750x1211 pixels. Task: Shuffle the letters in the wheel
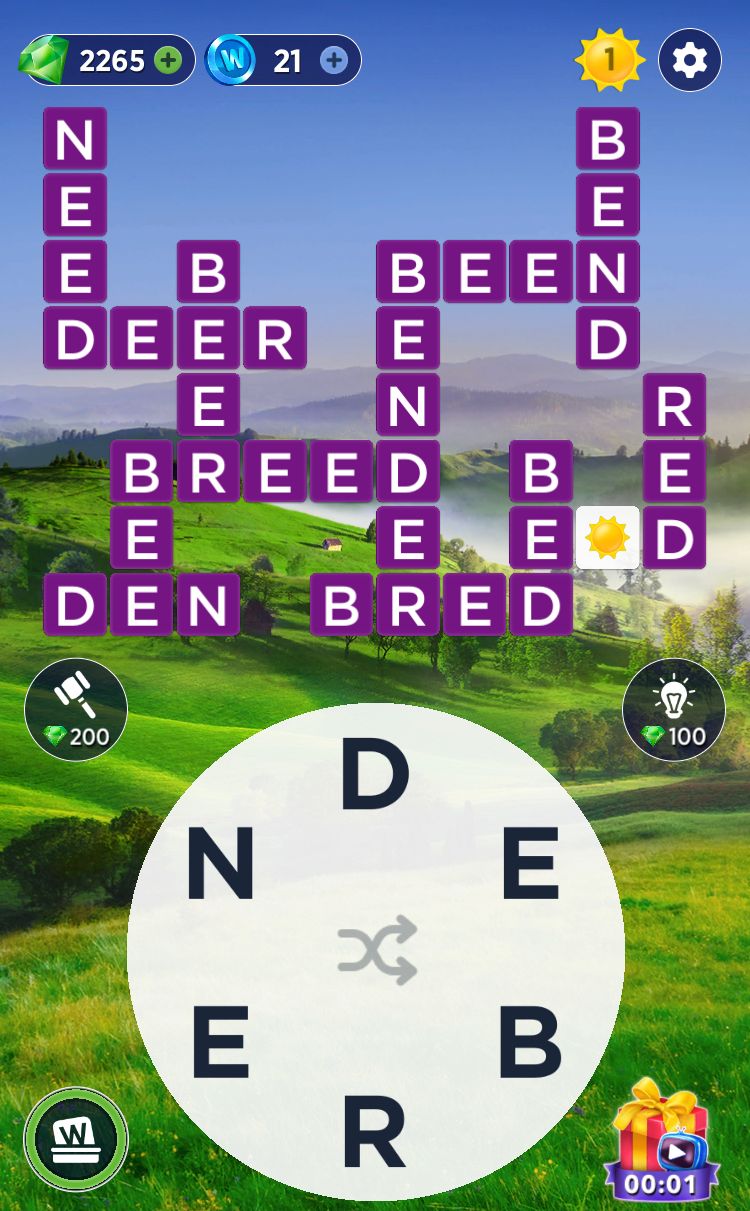pos(376,950)
